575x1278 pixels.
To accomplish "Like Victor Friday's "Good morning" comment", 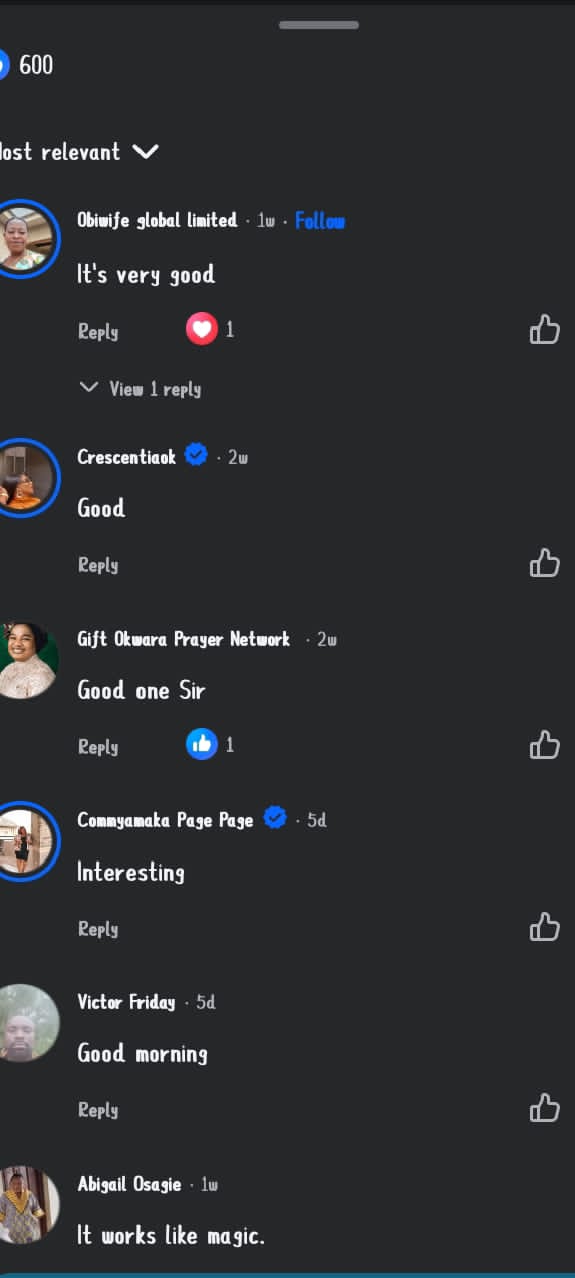I will point(544,1108).
